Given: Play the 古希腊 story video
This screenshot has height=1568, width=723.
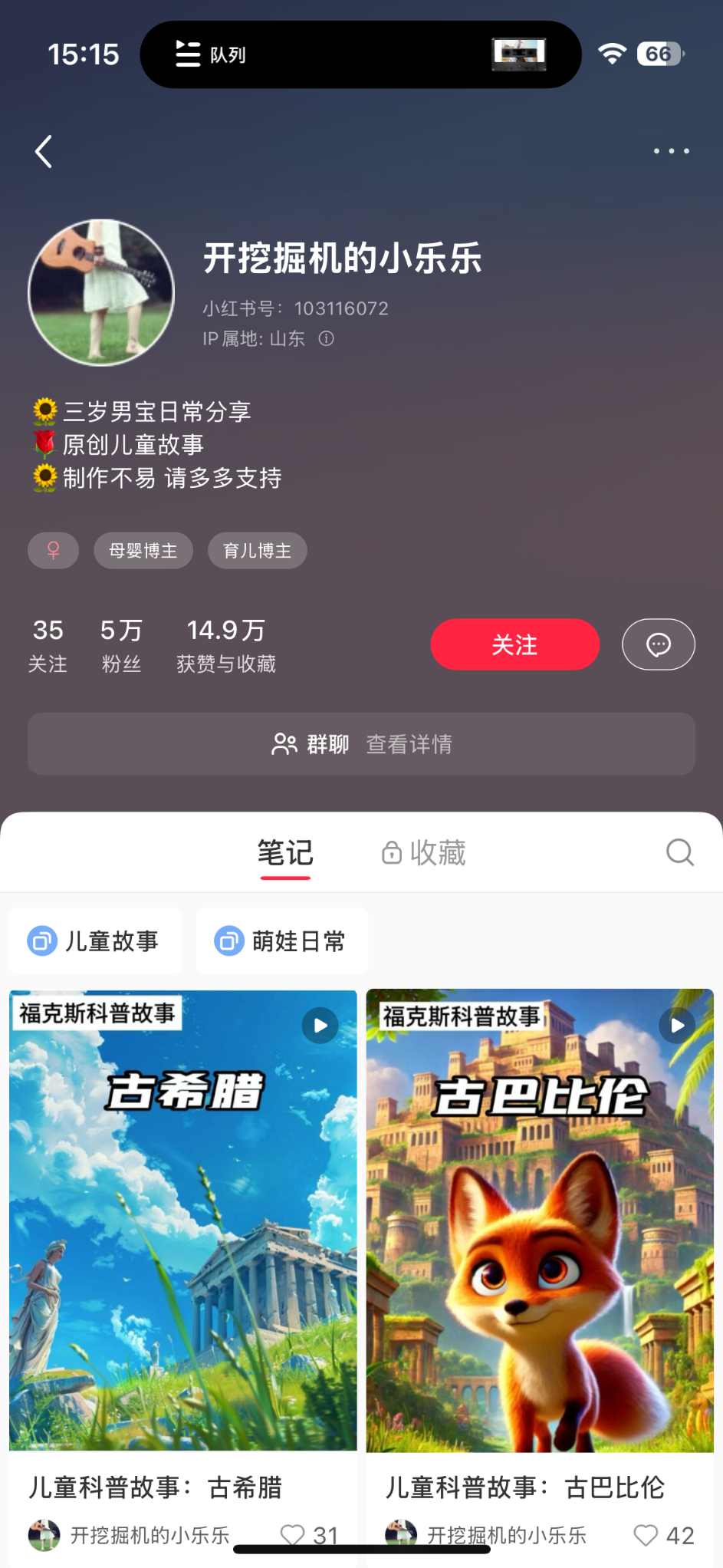Looking at the screenshot, I should [320, 1025].
